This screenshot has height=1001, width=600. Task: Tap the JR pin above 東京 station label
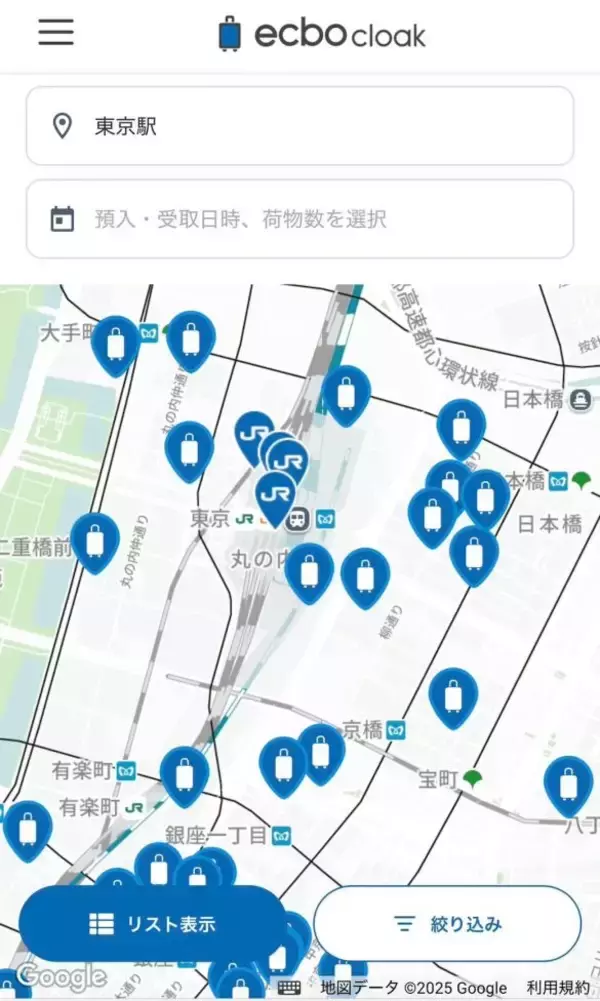pos(274,494)
